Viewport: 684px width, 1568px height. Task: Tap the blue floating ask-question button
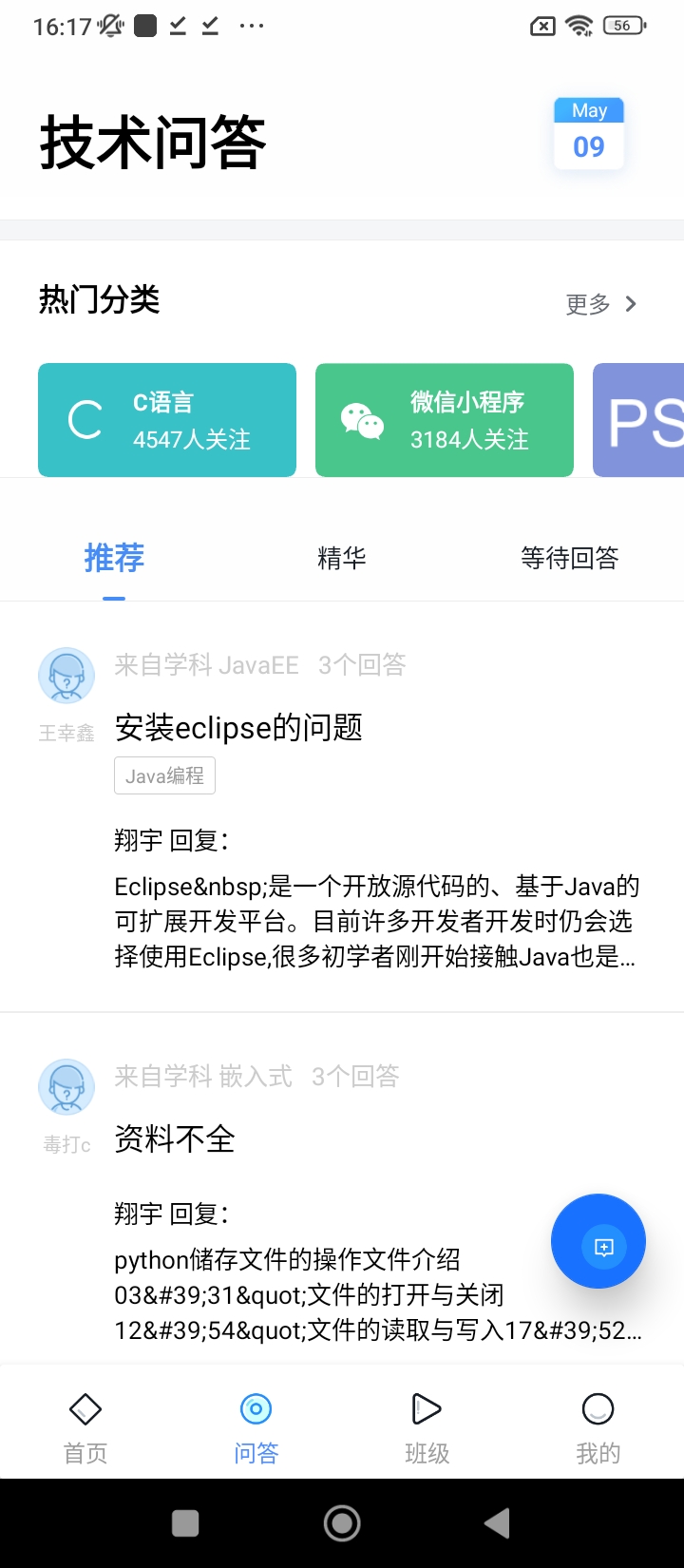pos(598,1241)
